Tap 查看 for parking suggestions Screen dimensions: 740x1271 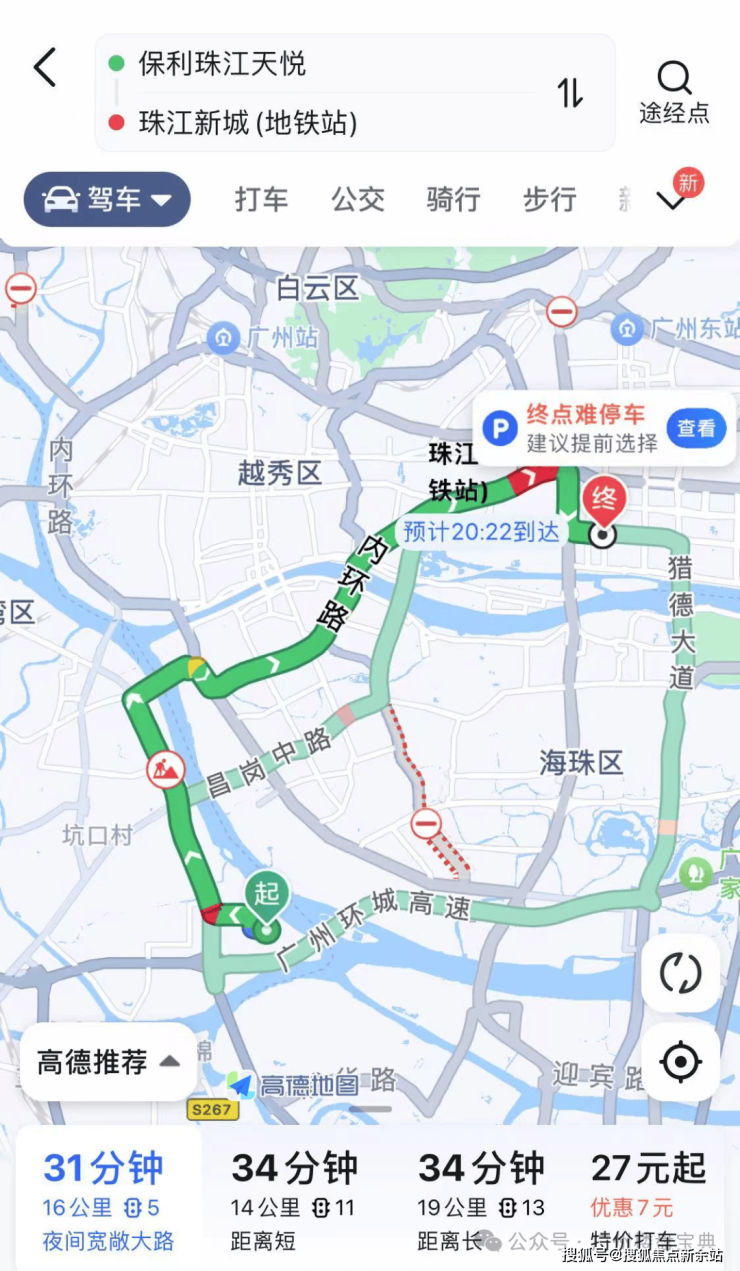pyautogui.click(x=696, y=428)
